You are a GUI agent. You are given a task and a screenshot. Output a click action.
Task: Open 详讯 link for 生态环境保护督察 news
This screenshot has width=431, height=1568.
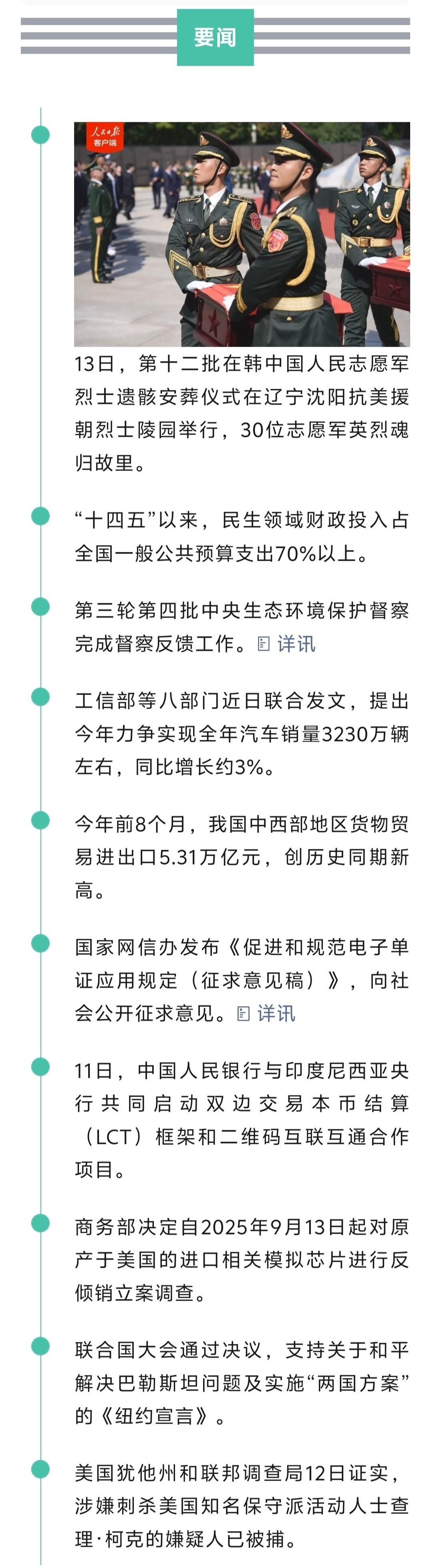(x=288, y=644)
